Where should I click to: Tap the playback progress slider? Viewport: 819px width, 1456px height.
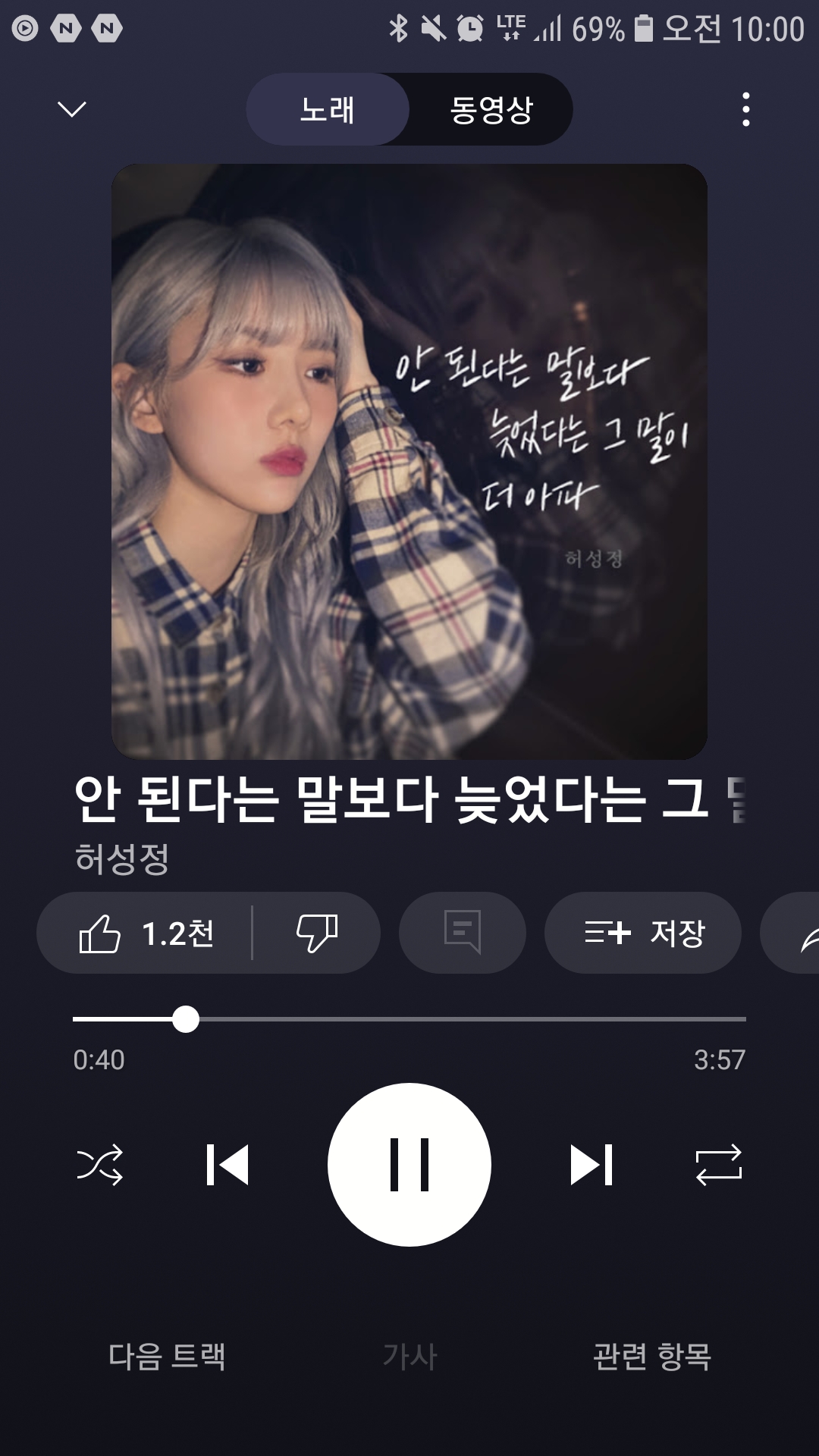(409, 1019)
